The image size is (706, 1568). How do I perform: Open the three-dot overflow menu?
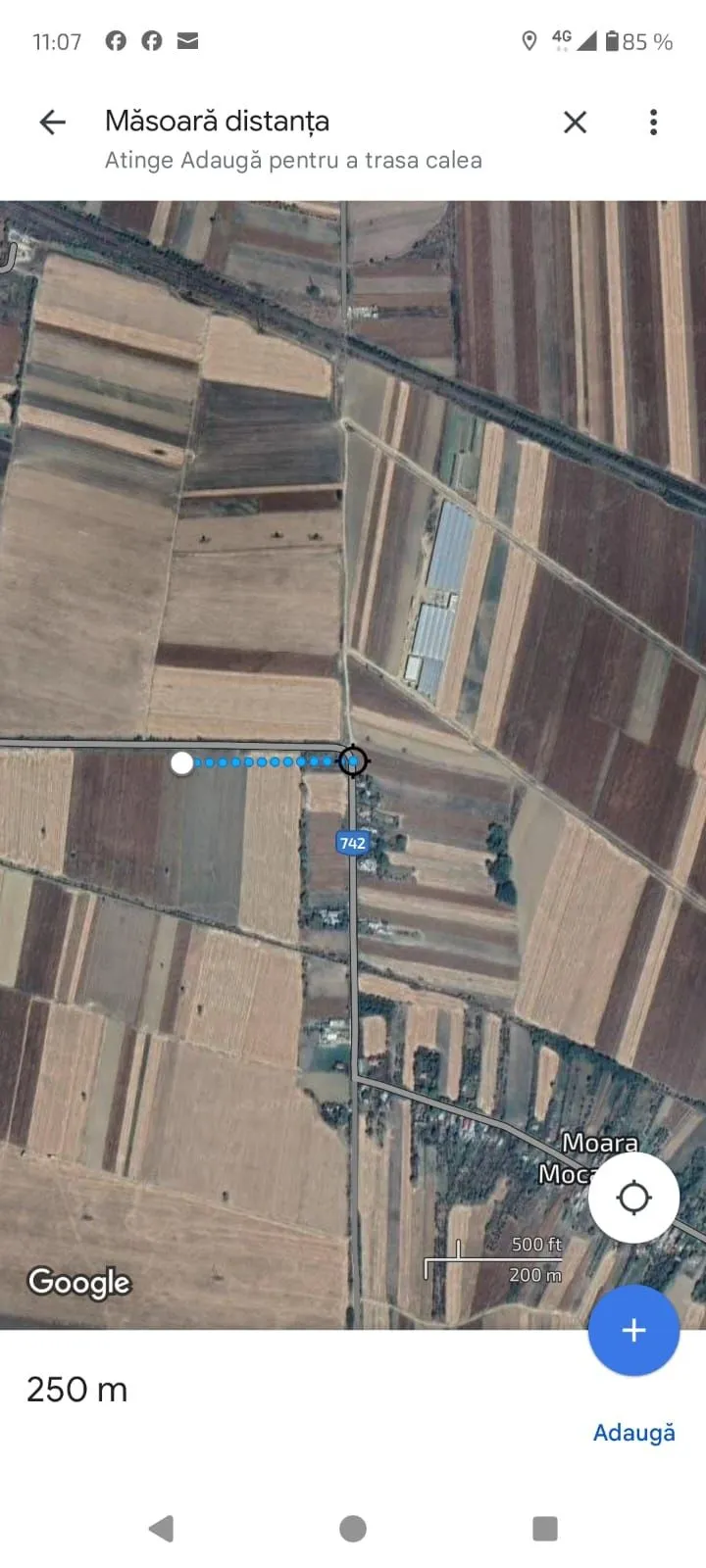[x=653, y=122]
